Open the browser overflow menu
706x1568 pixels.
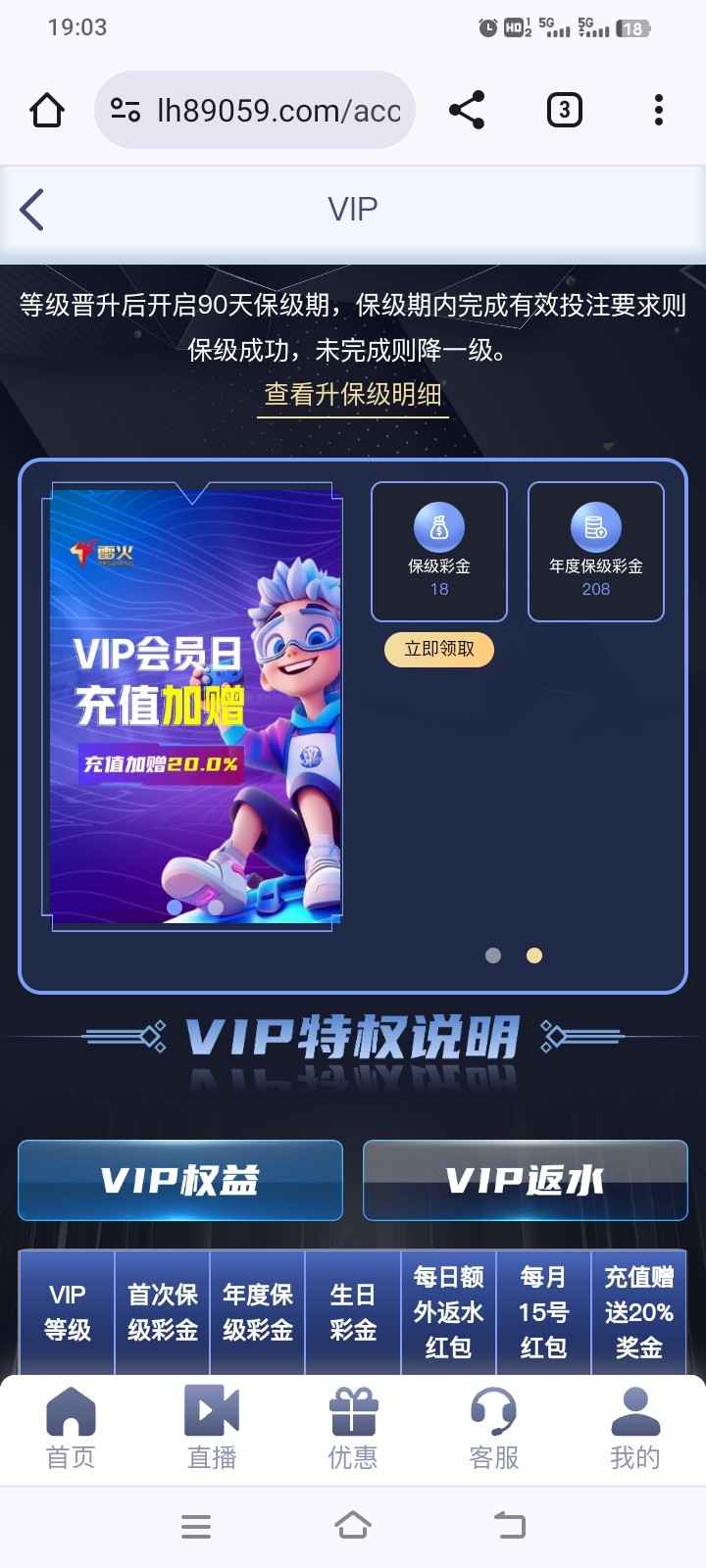pos(658,110)
